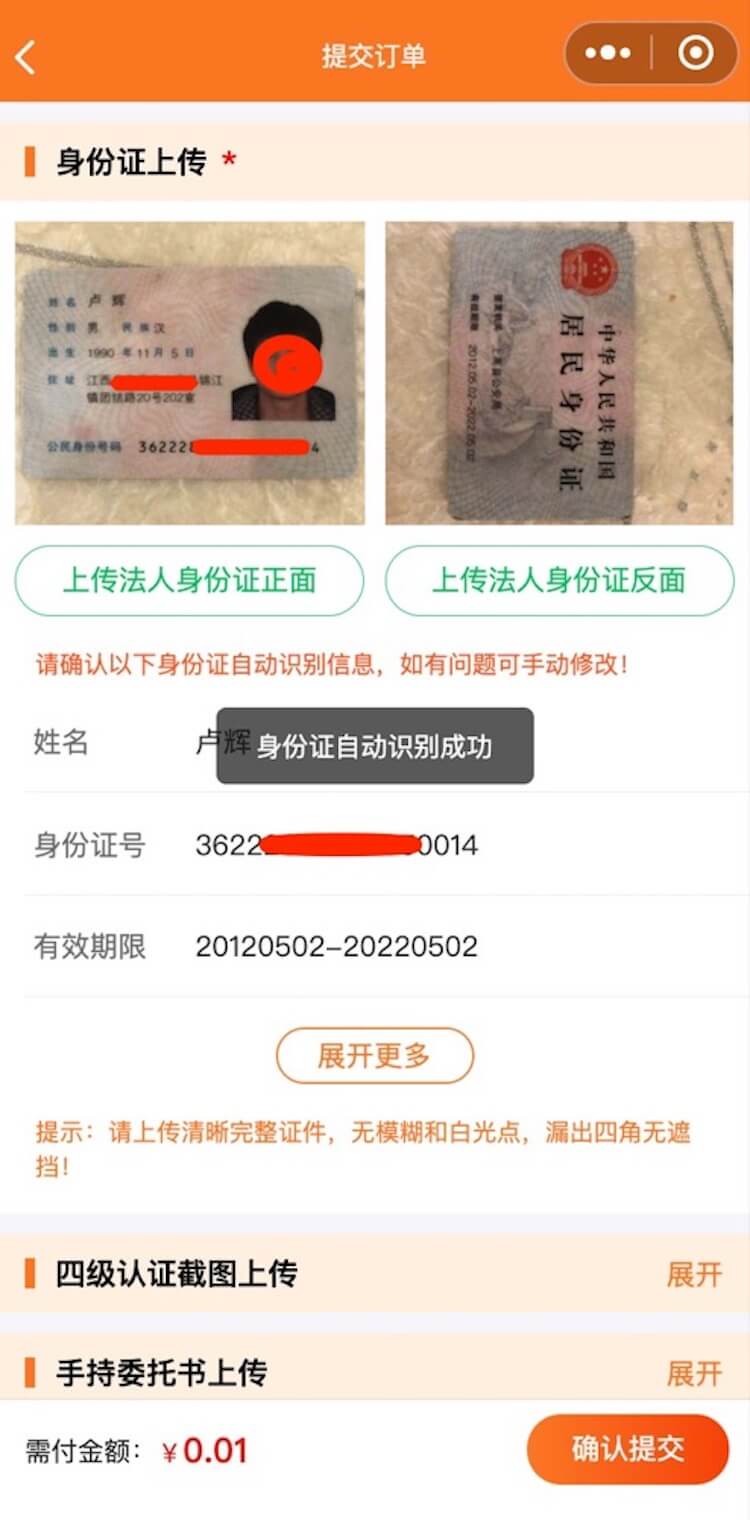Tap the uploaded ID card front photo
The height and width of the screenshot is (1520, 750).
pos(189,372)
